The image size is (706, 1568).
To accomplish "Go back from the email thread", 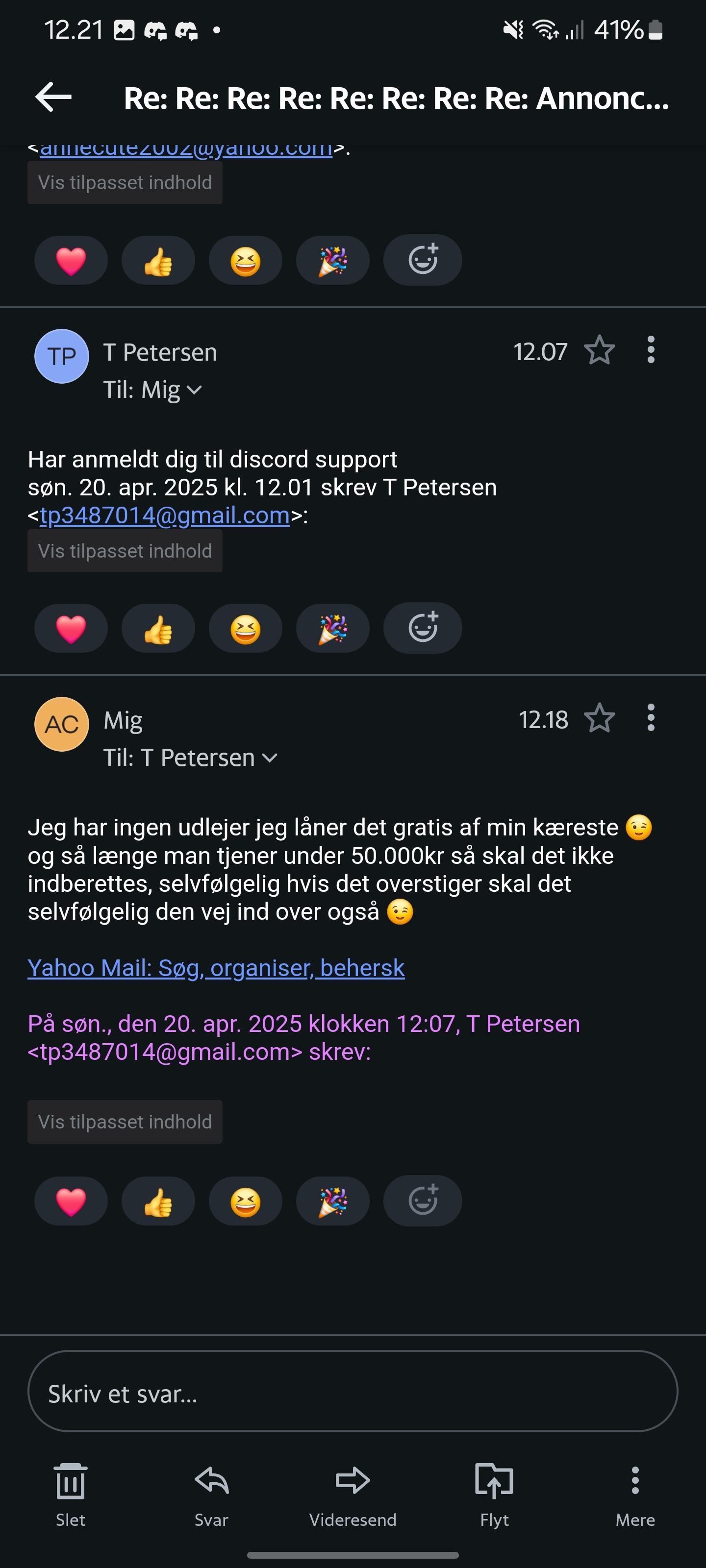I will click(x=53, y=98).
